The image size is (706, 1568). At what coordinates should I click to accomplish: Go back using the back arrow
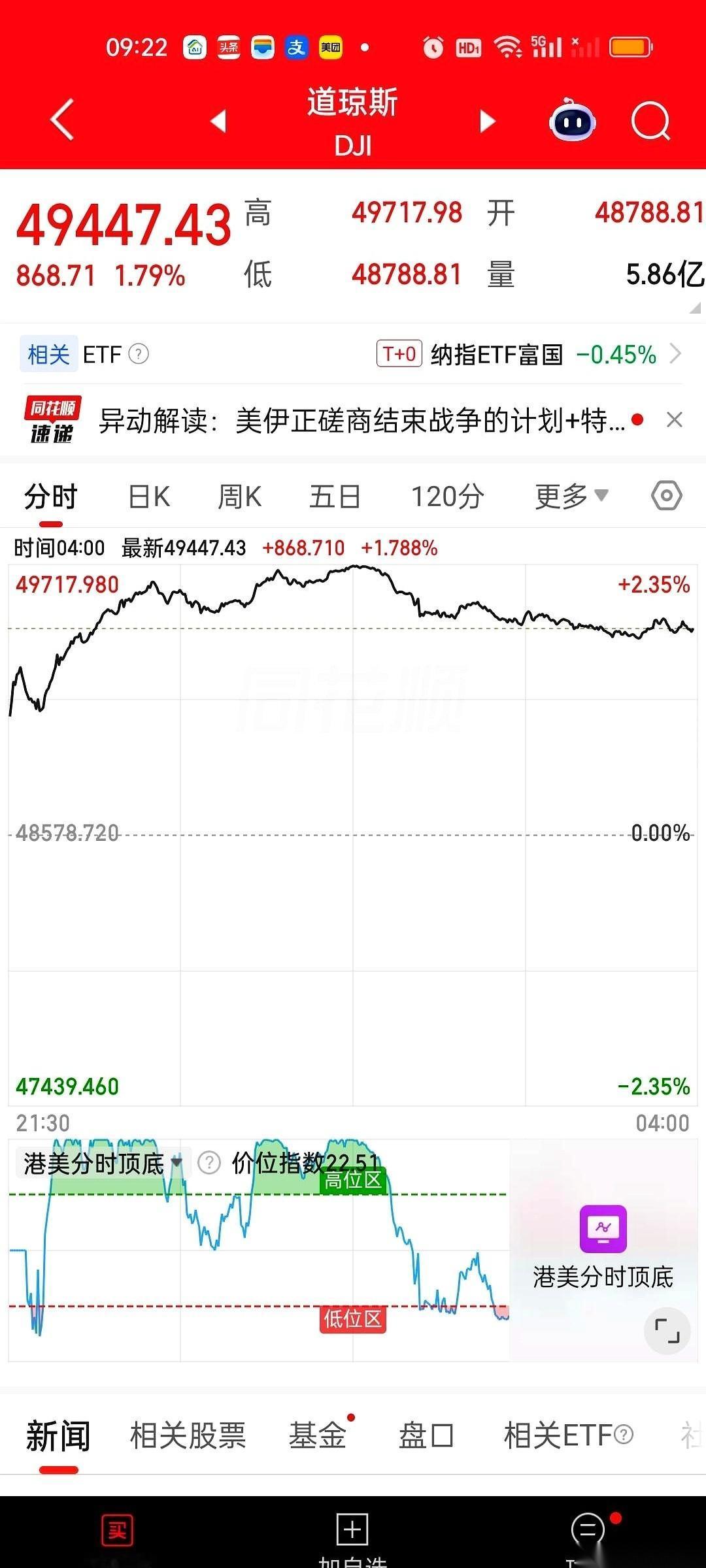(x=62, y=121)
